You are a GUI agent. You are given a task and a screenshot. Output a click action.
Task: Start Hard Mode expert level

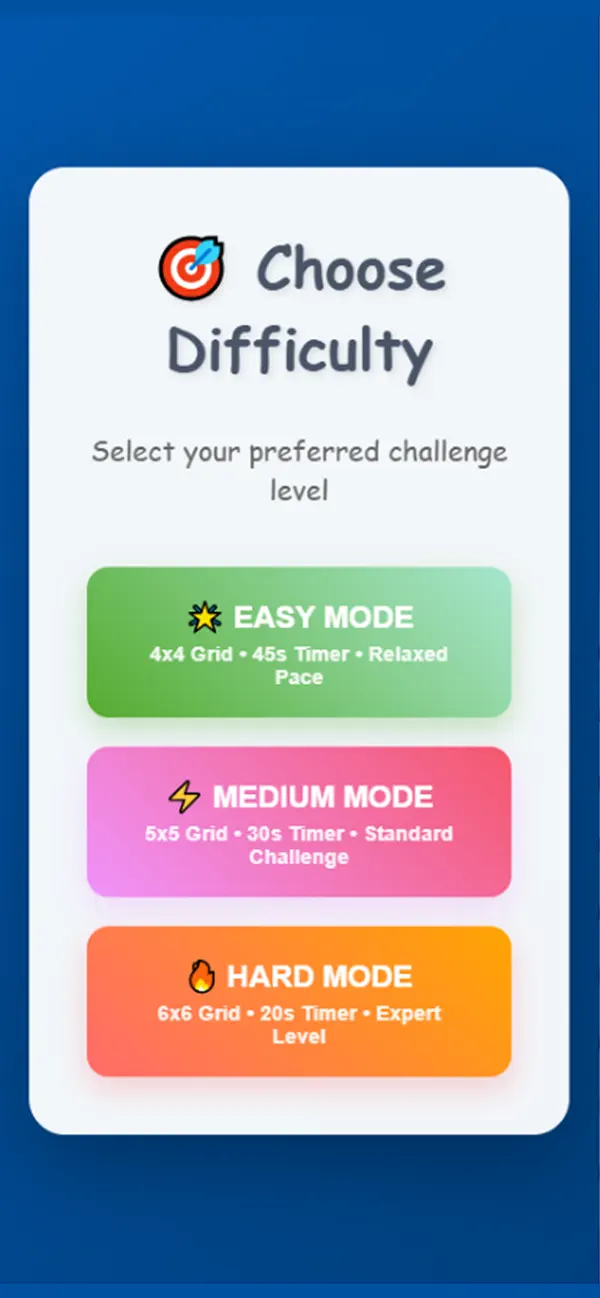click(x=299, y=1001)
